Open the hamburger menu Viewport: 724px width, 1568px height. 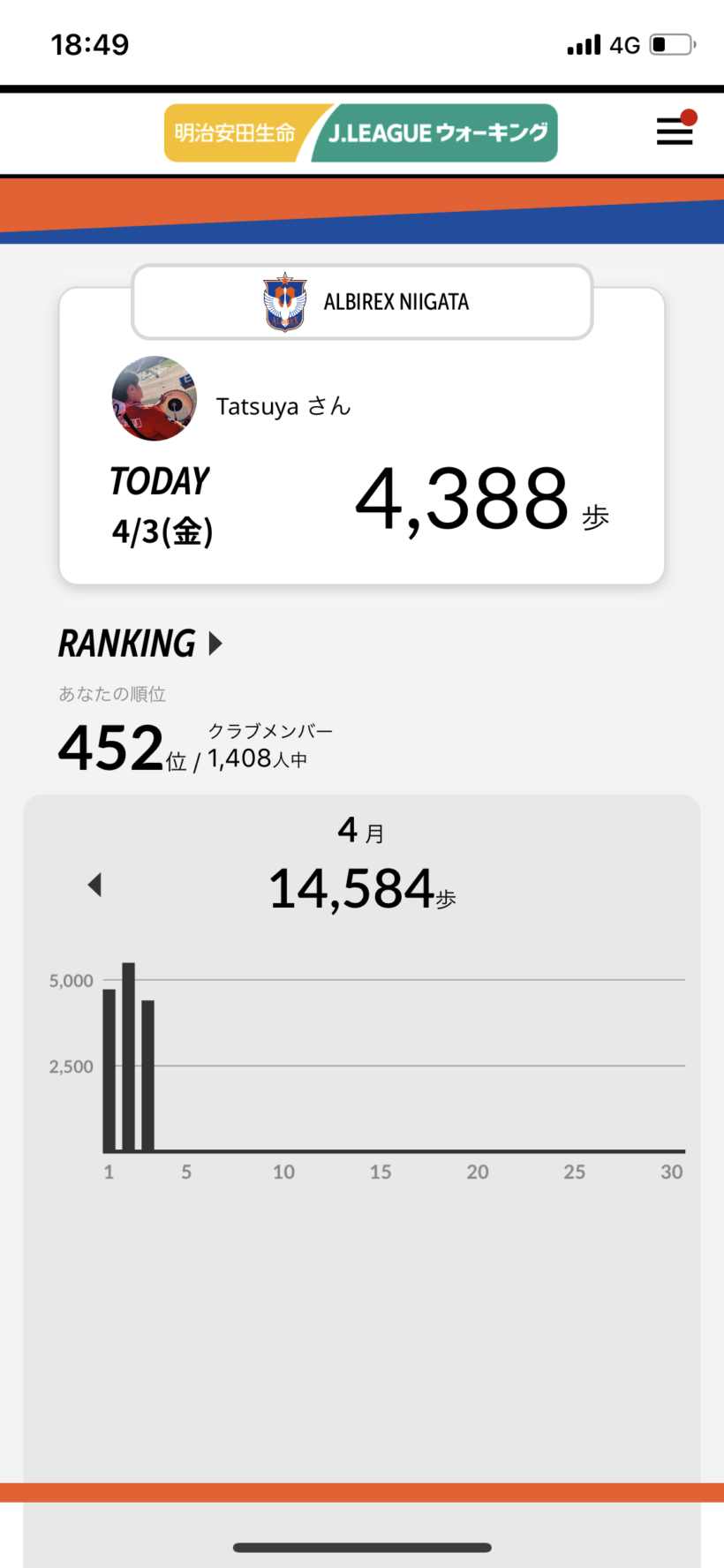click(x=675, y=132)
